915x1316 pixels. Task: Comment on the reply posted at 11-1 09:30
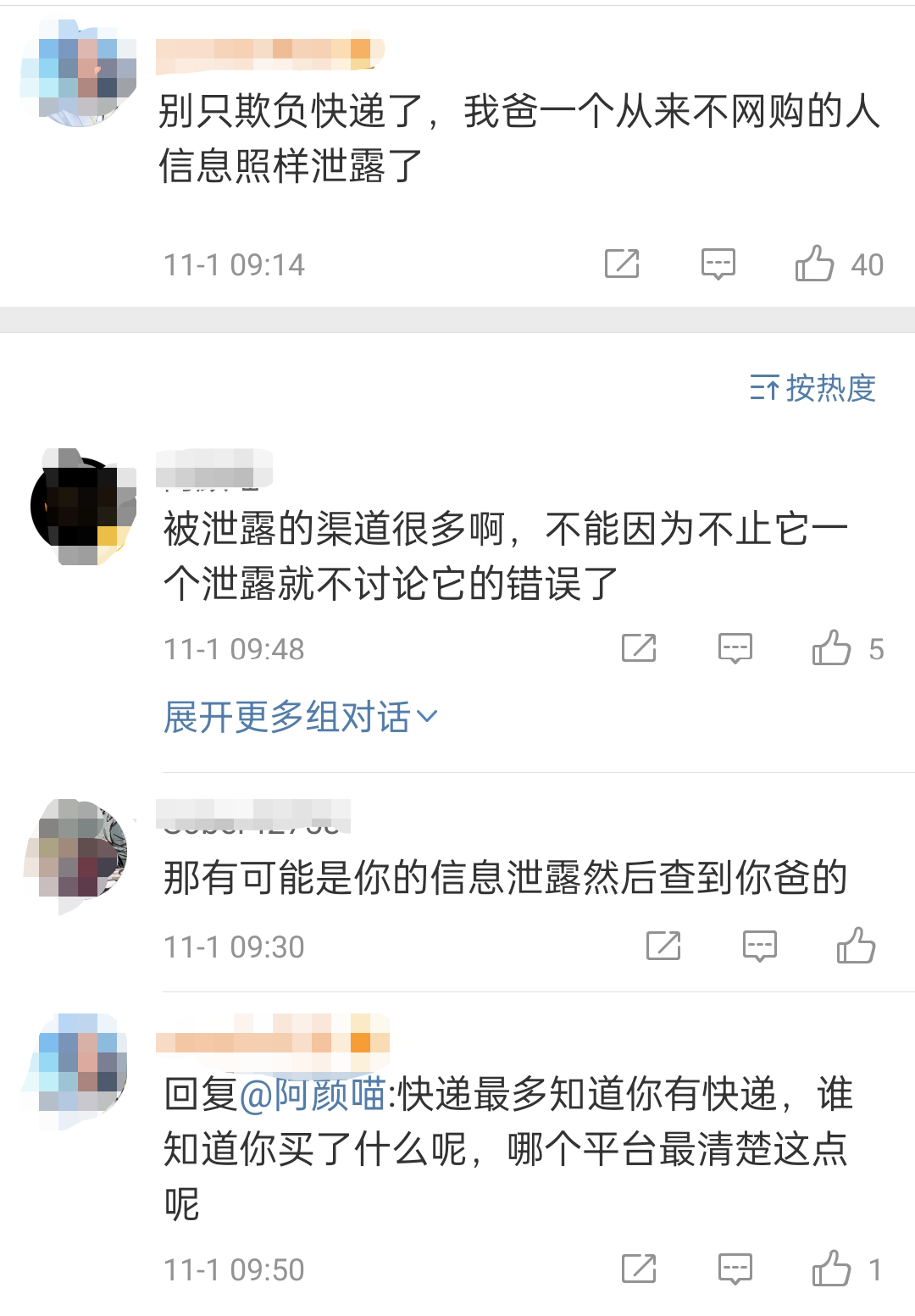click(759, 946)
